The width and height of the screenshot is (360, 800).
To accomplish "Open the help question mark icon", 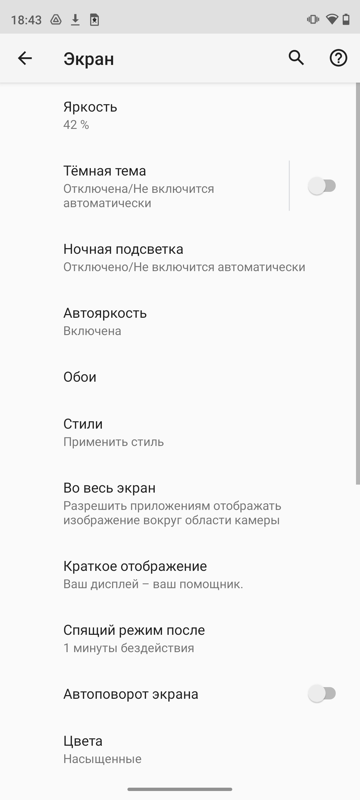I will (x=338, y=58).
